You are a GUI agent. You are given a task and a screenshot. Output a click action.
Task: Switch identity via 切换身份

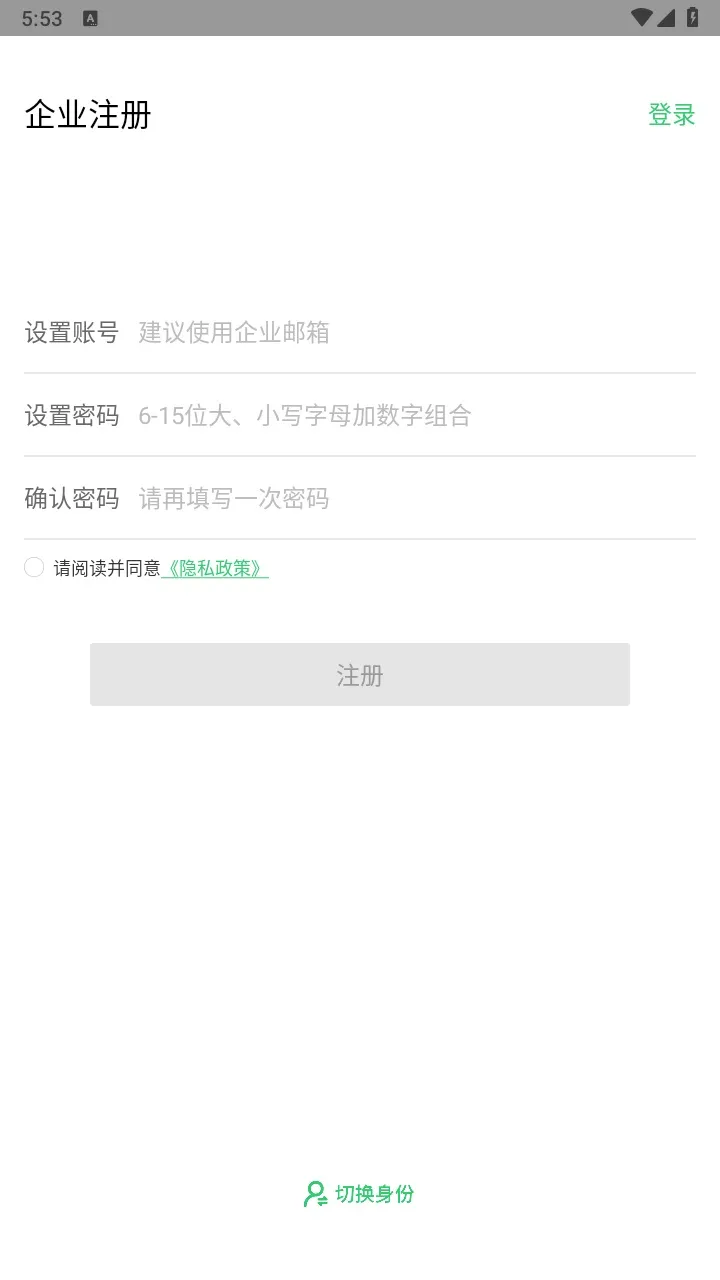click(360, 1194)
